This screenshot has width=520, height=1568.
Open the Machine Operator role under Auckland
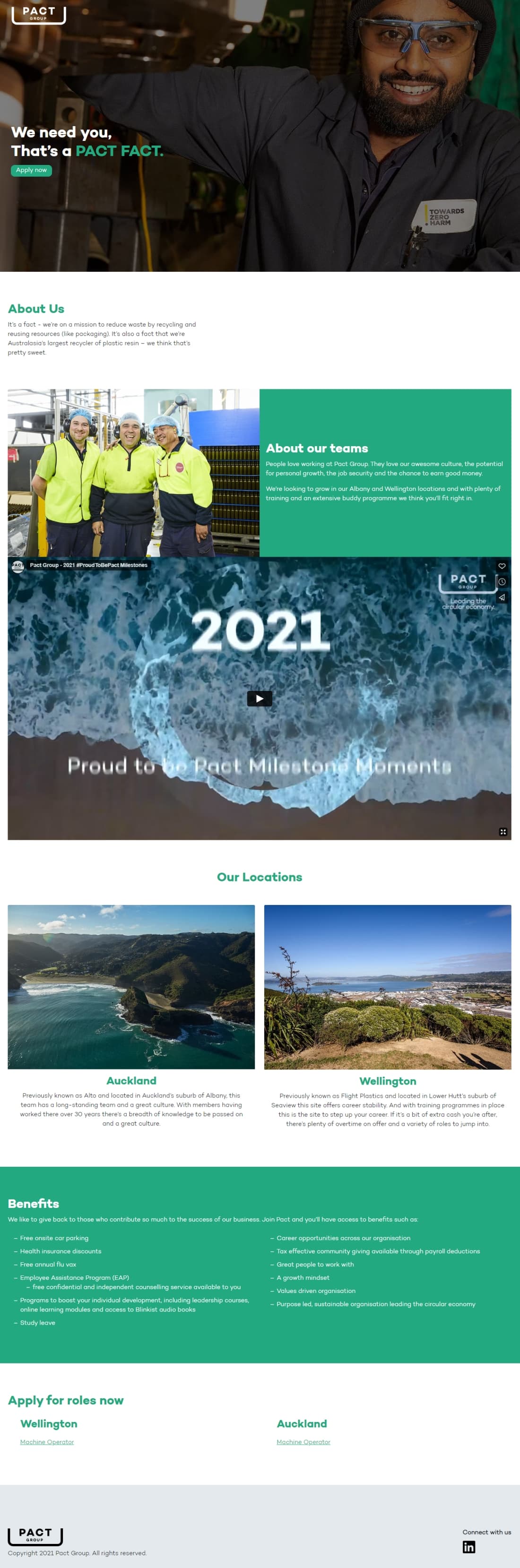303,1442
